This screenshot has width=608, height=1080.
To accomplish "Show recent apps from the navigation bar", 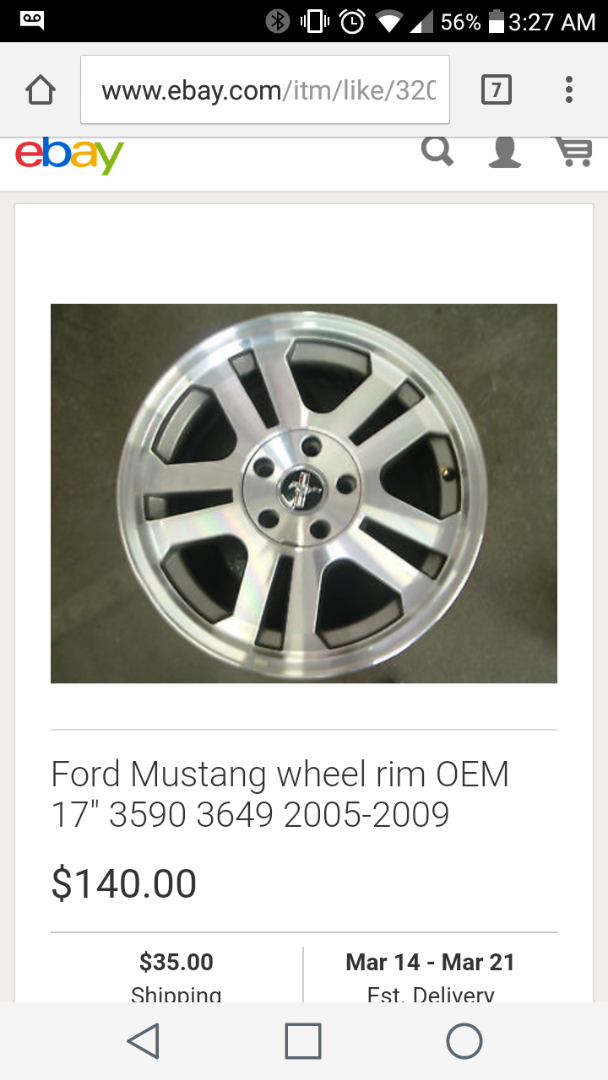I will [x=303, y=1041].
